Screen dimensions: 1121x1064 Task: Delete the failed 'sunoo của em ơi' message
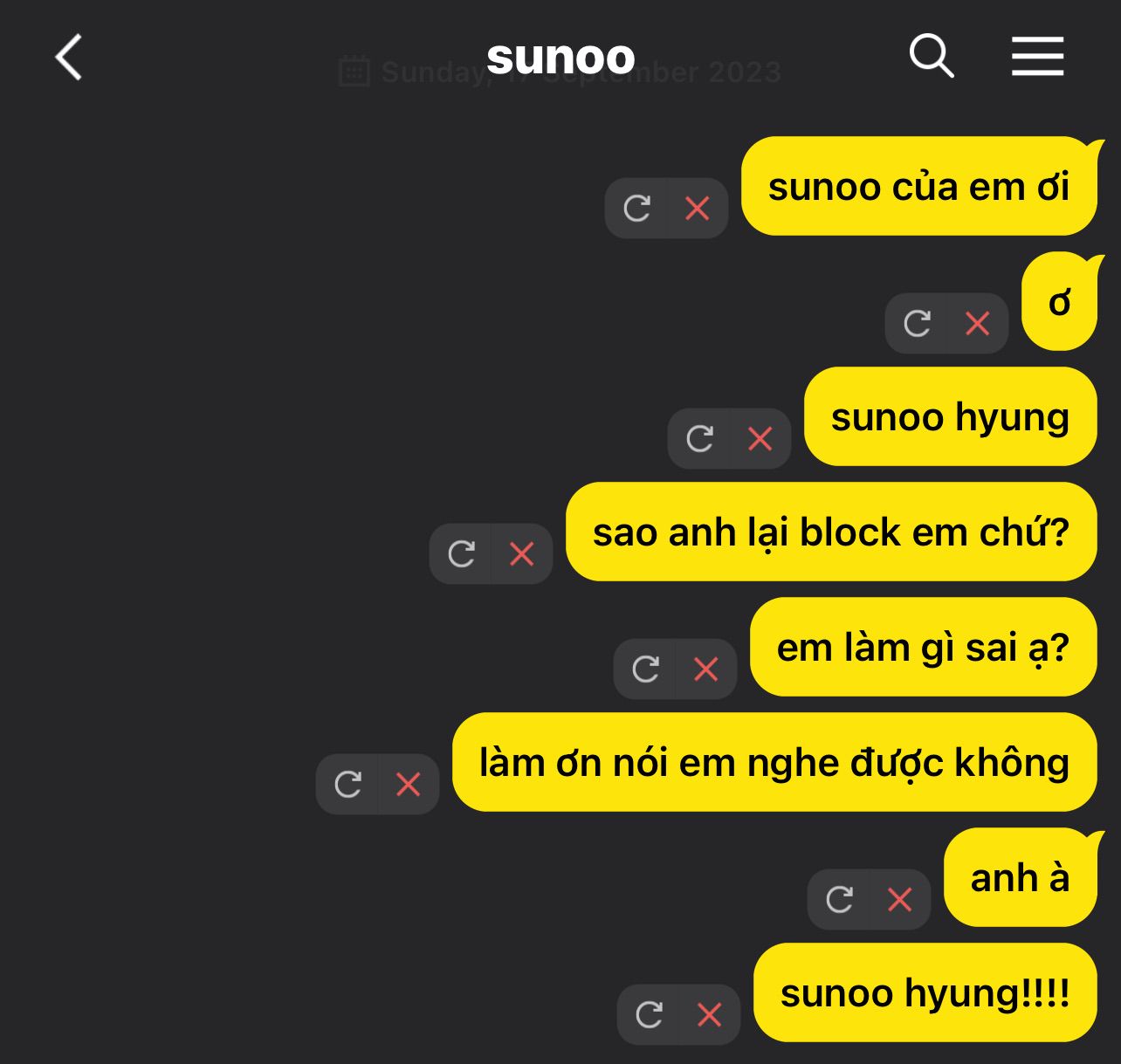coord(697,209)
